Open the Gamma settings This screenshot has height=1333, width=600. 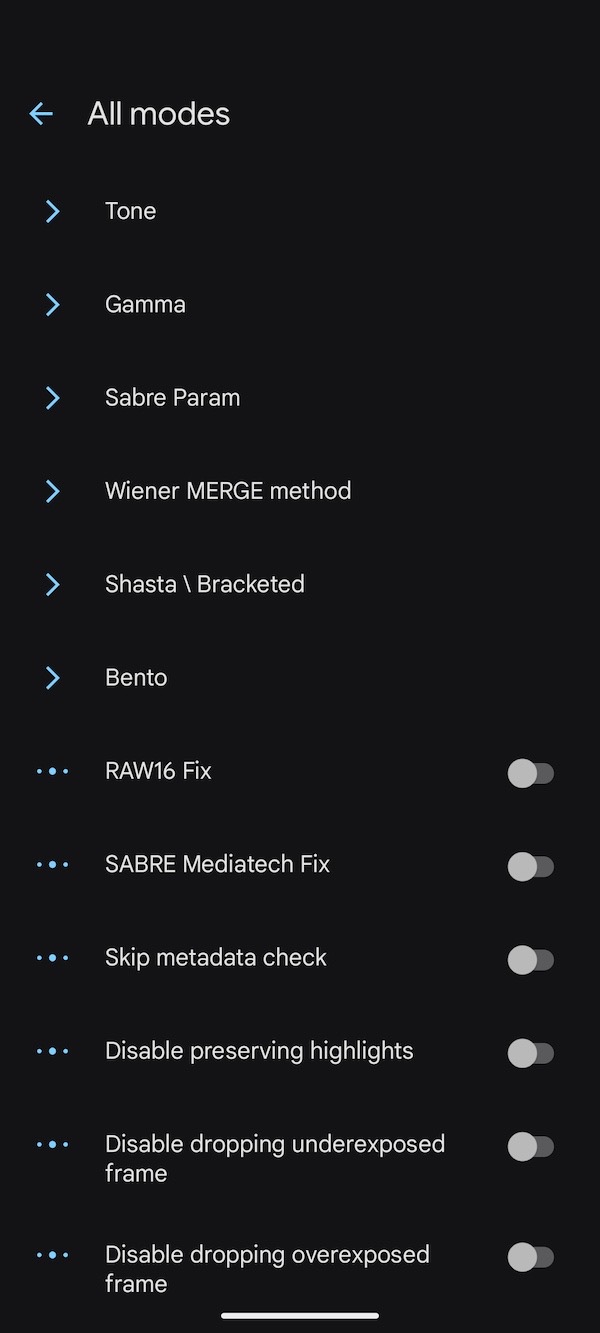tap(145, 304)
